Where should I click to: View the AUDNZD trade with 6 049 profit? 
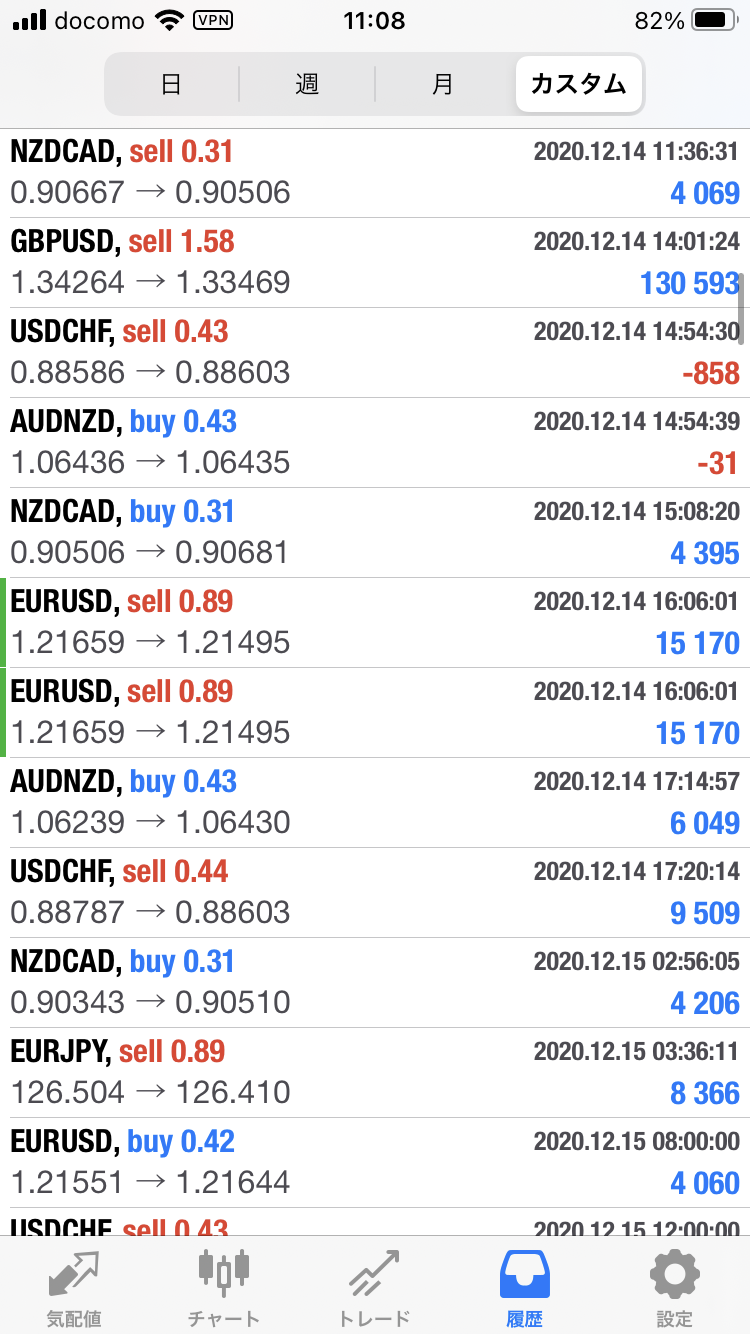click(x=375, y=803)
